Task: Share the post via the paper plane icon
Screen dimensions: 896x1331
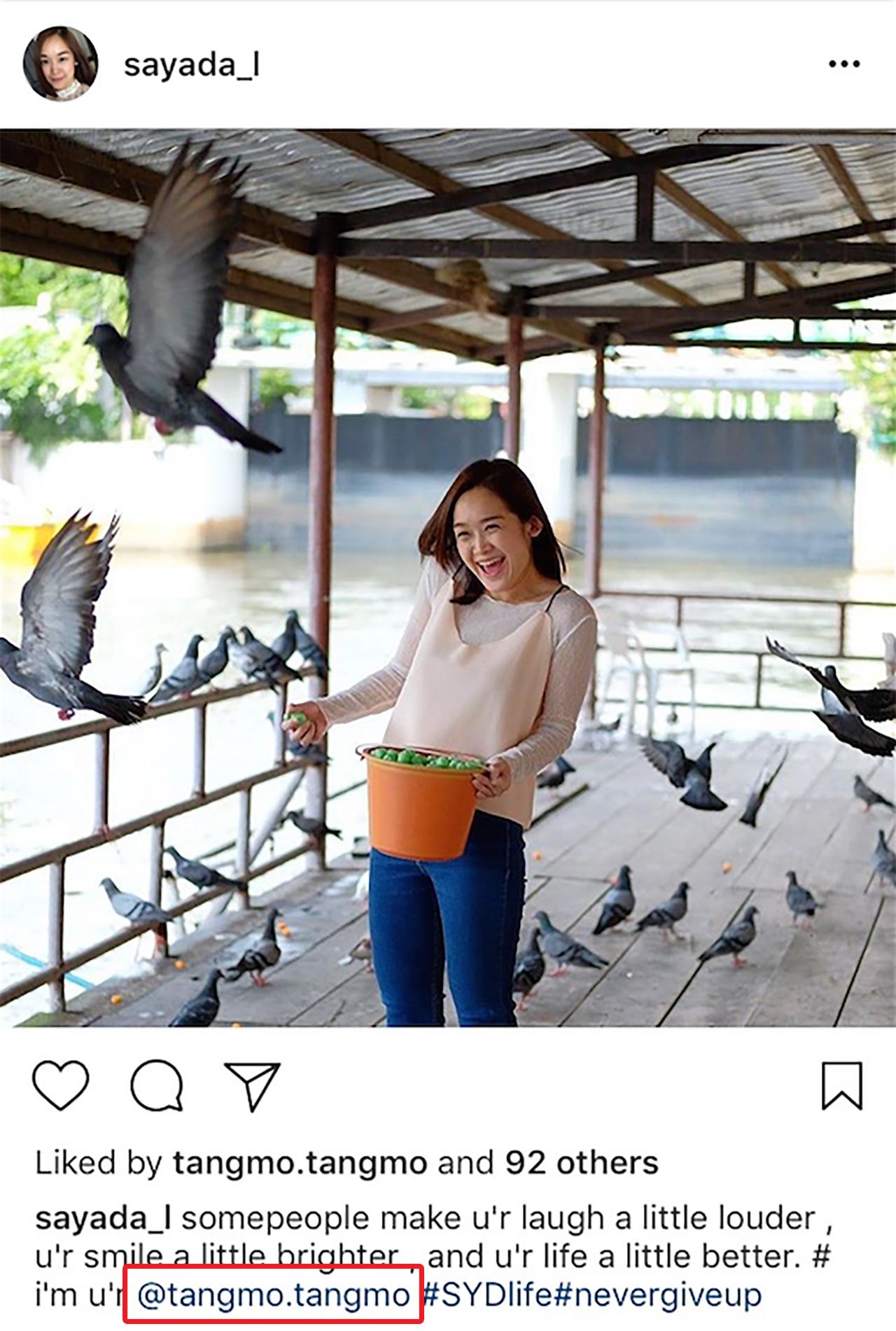Action: coord(252,1085)
